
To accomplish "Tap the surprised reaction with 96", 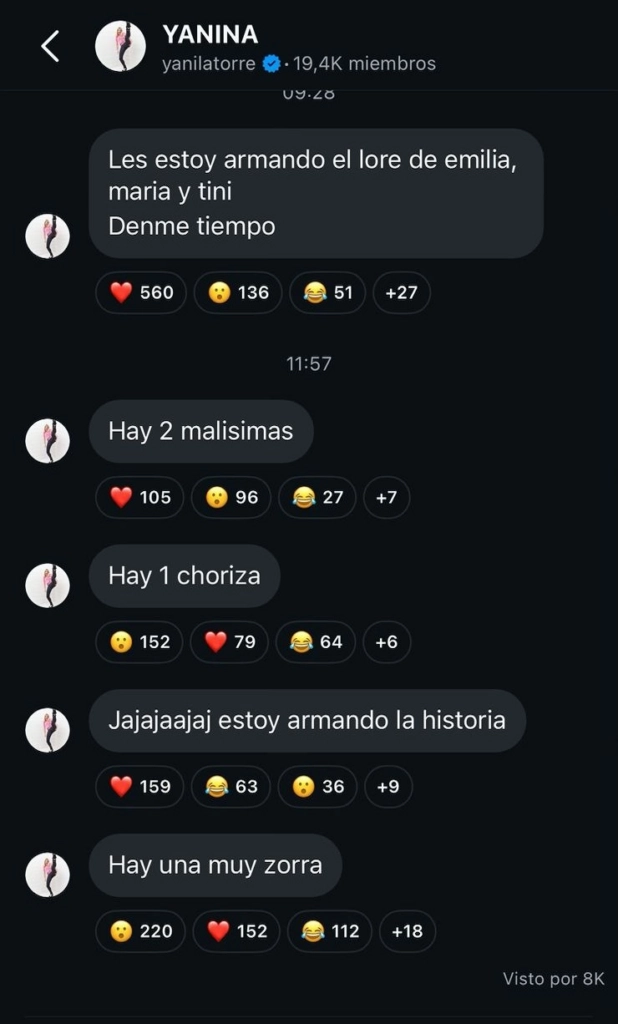I will click(x=231, y=497).
